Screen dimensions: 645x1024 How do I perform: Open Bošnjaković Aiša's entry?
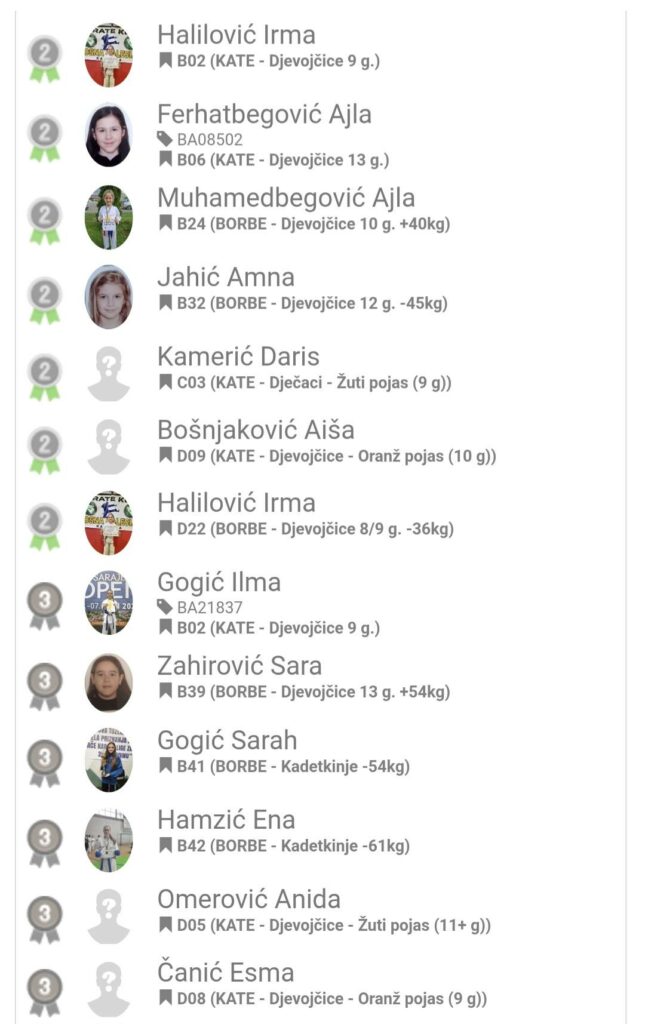point(256,430)
